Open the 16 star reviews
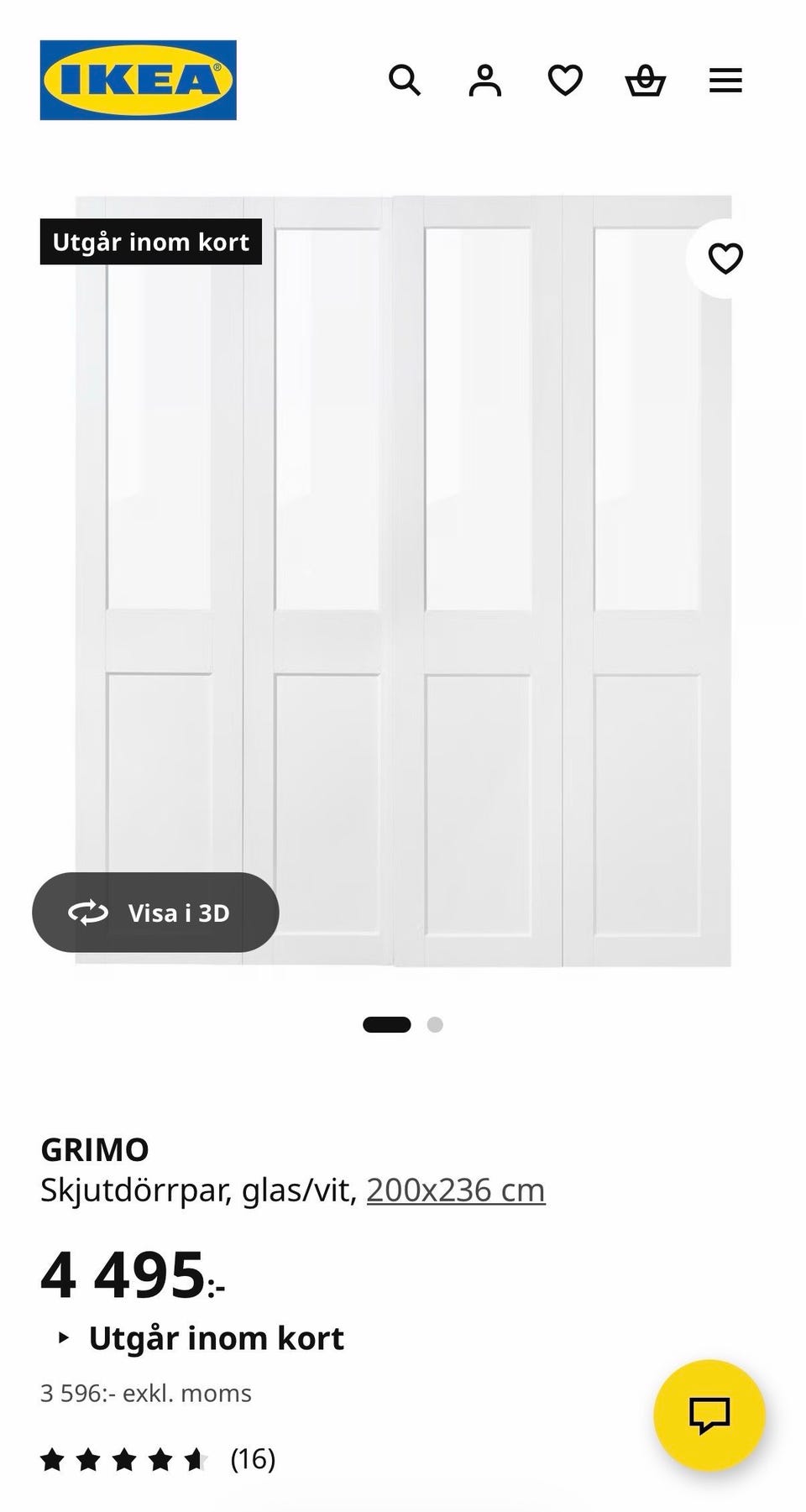The width and height of the screenshot is (806, 1512). click(x=158, y=1459)
